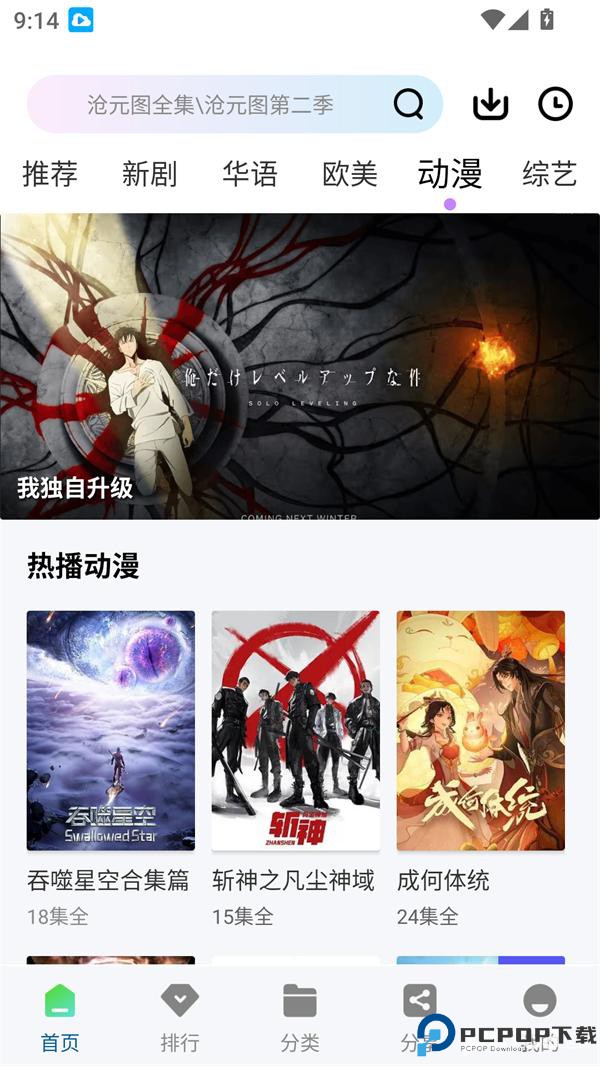600x1066 pixels.
Task: Open the downloads icon
Action: tap(490, 104)
